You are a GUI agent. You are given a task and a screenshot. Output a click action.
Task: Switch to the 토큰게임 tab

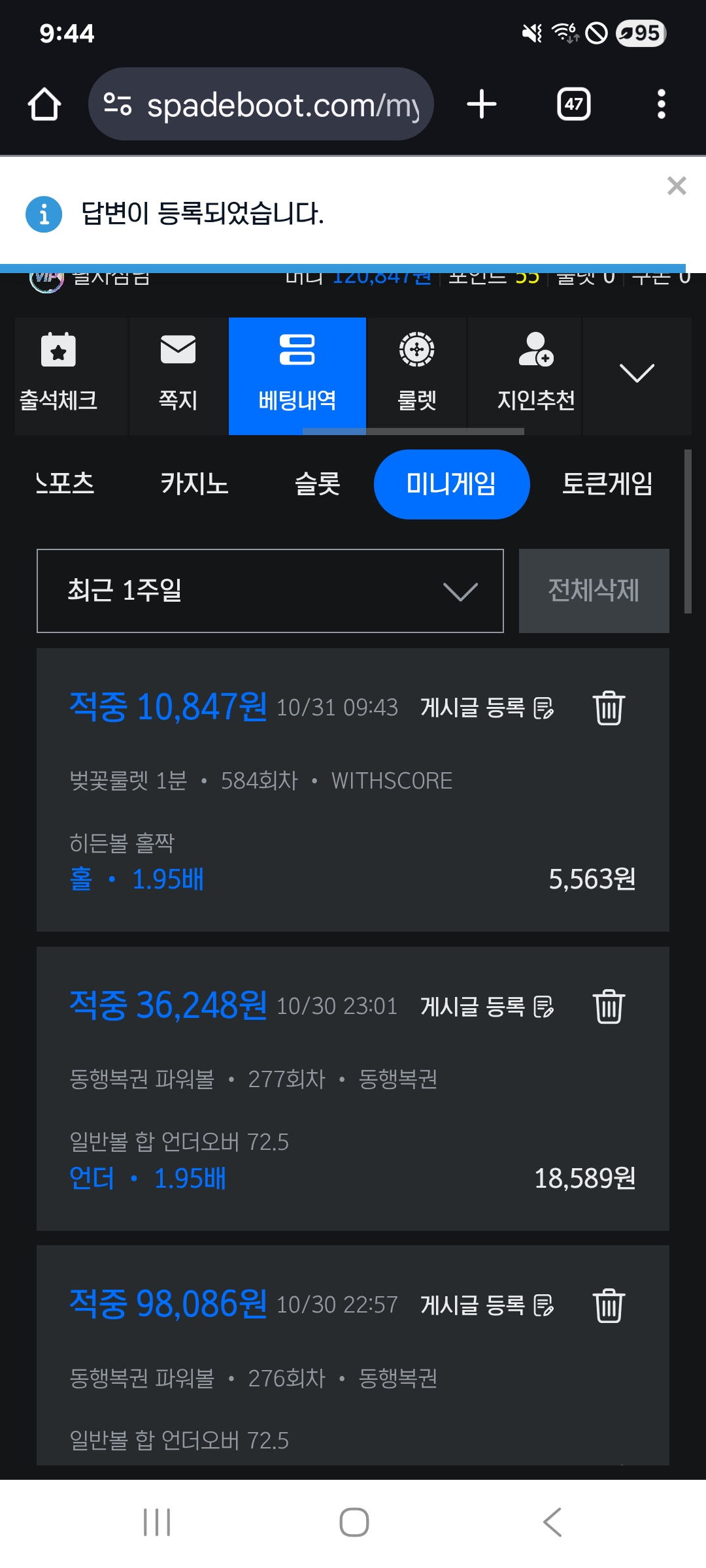(x=607, y=484)
